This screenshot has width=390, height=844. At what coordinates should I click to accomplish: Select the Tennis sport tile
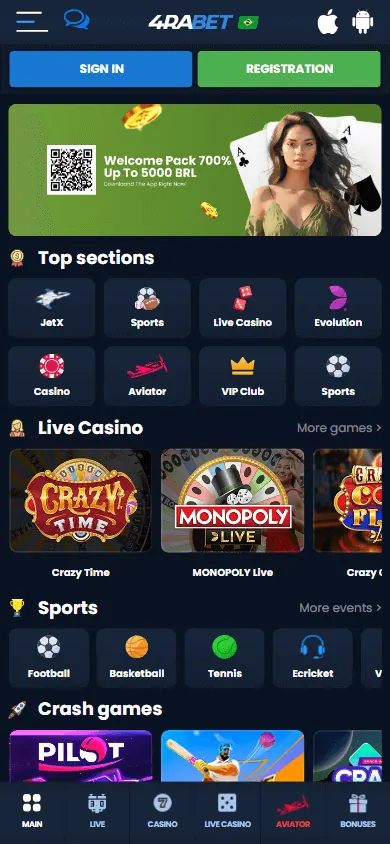pos(225,658)
